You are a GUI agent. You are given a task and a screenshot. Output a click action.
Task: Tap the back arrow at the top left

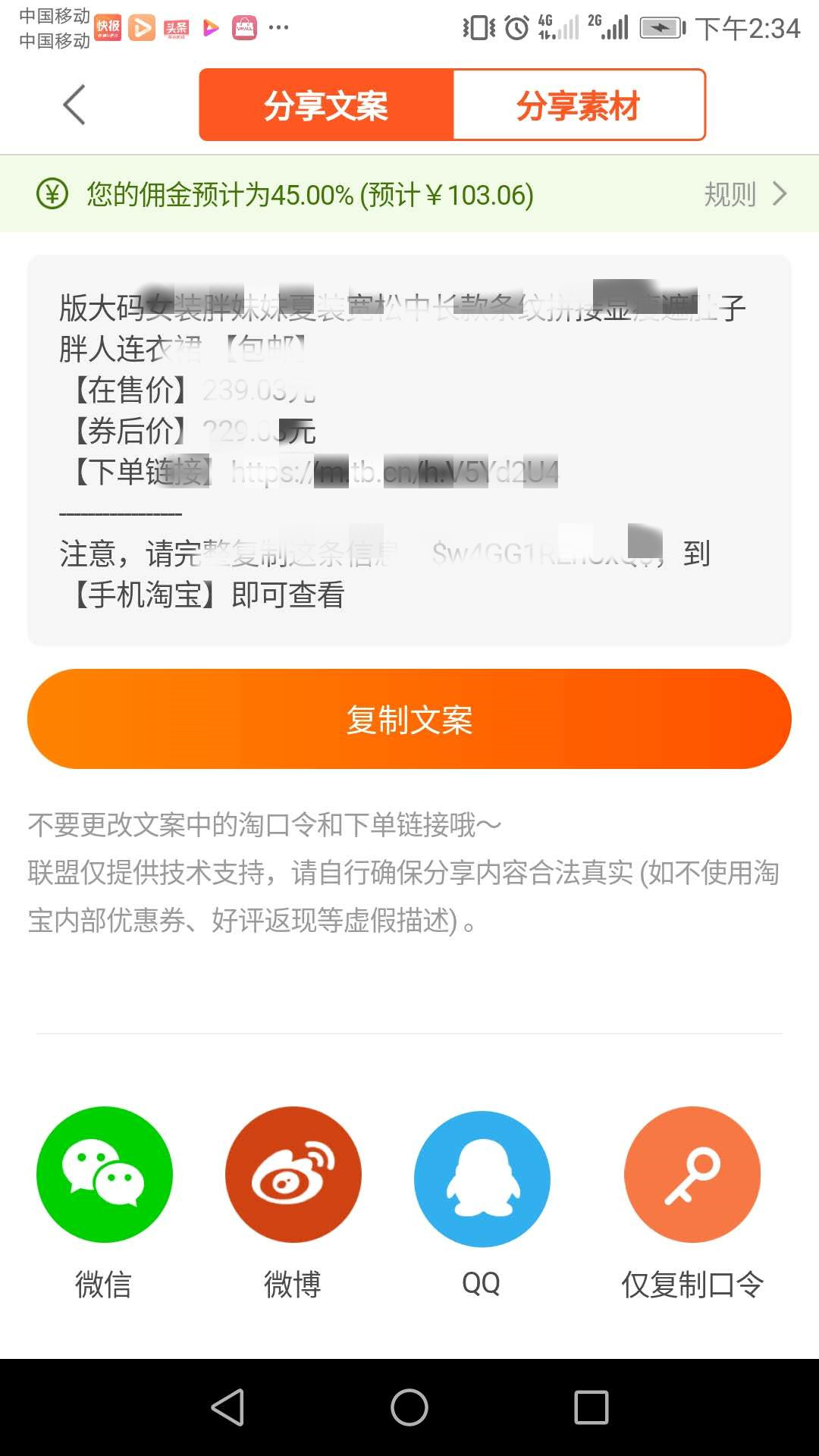[73, 105]
